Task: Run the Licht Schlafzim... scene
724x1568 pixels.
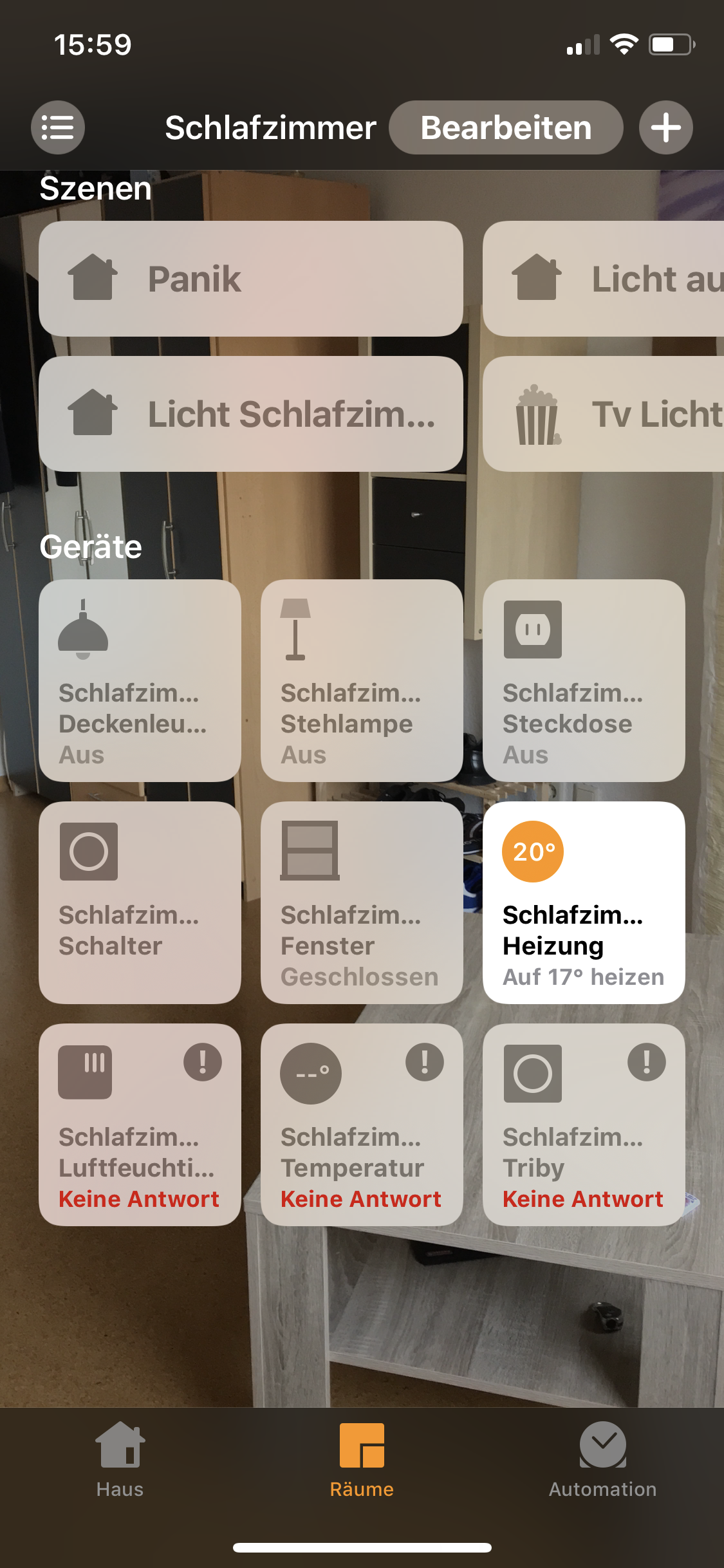Action: click(x=250, y=414)
